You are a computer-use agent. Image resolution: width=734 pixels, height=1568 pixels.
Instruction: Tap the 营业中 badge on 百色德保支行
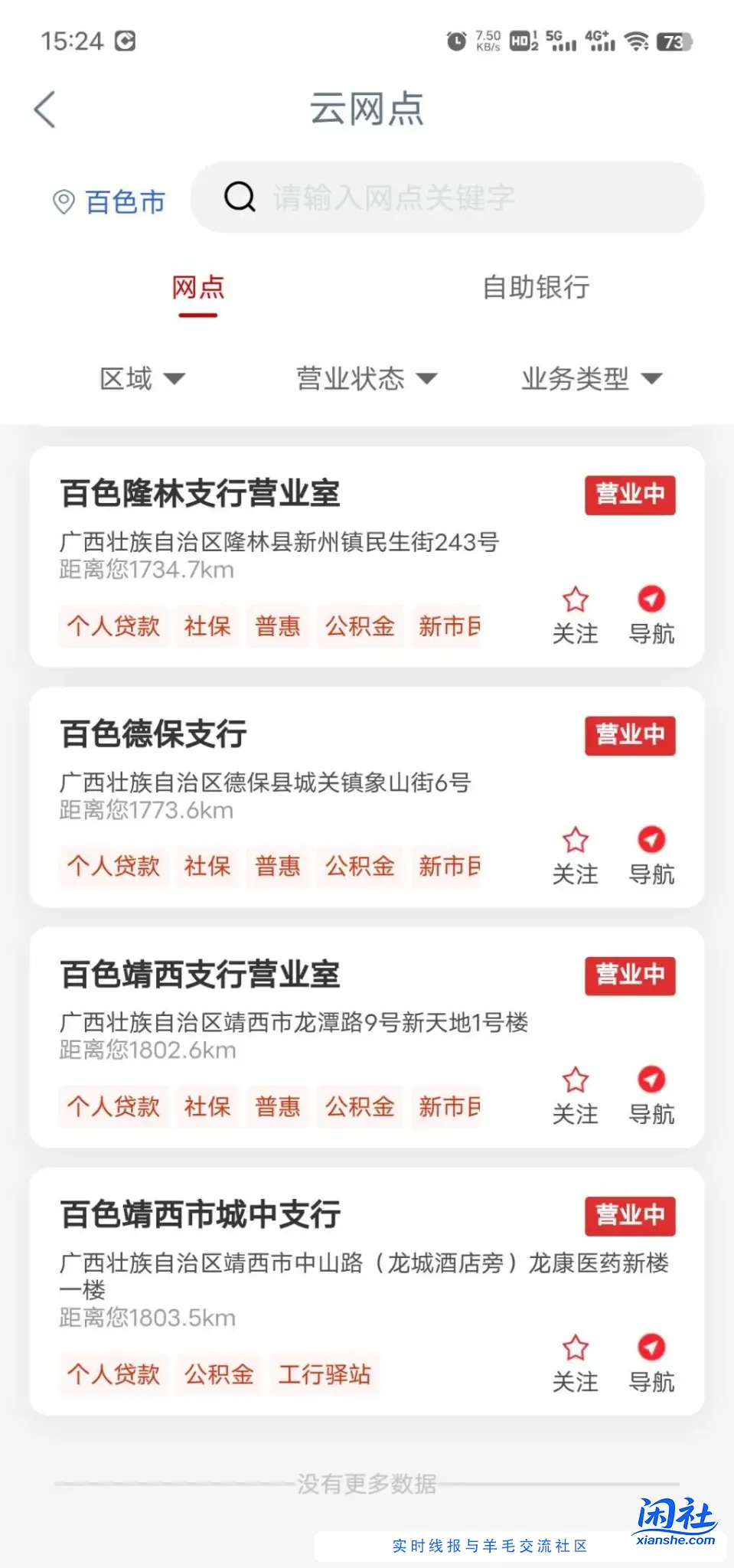click(630, 736)
